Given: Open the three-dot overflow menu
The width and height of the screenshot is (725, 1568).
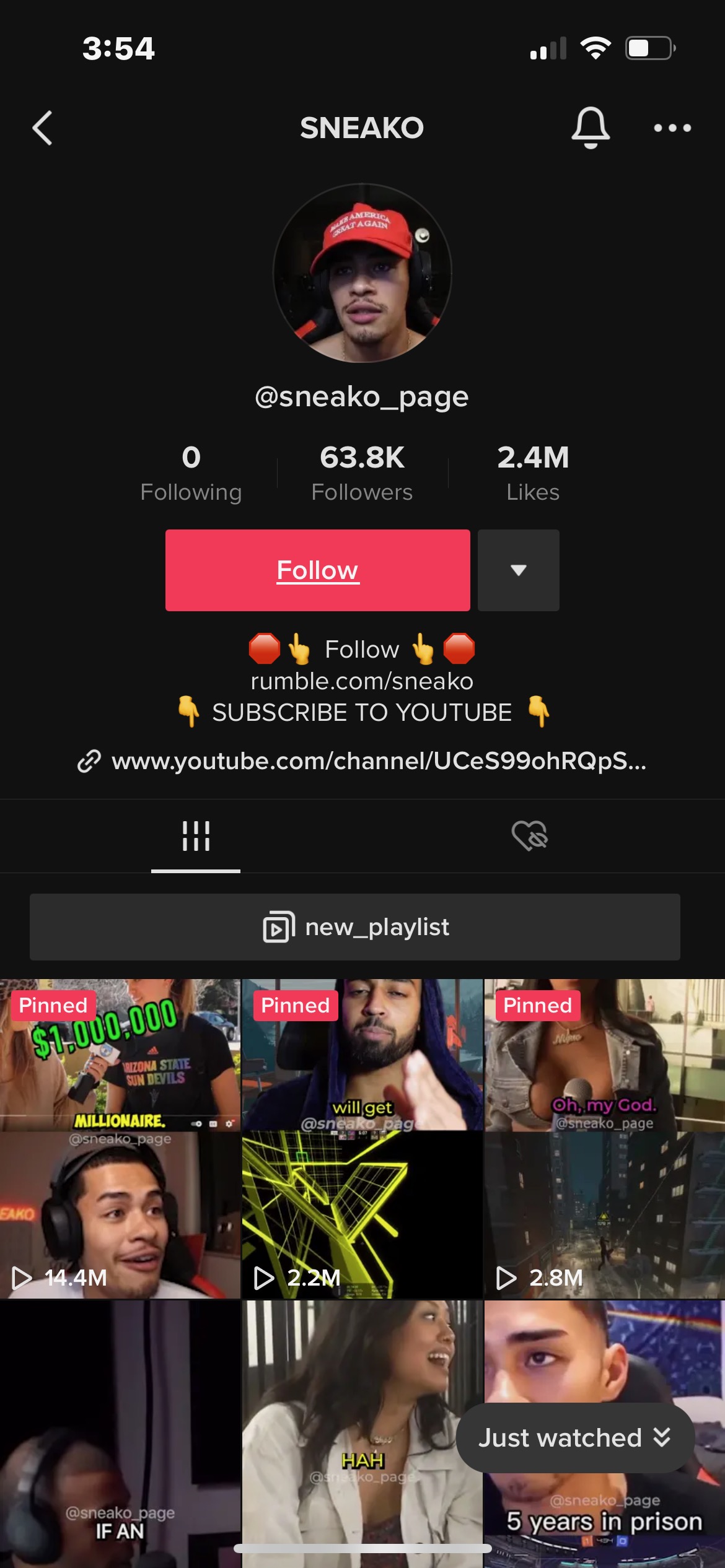Looking at the screenshot, I should (x=672, y=128).
